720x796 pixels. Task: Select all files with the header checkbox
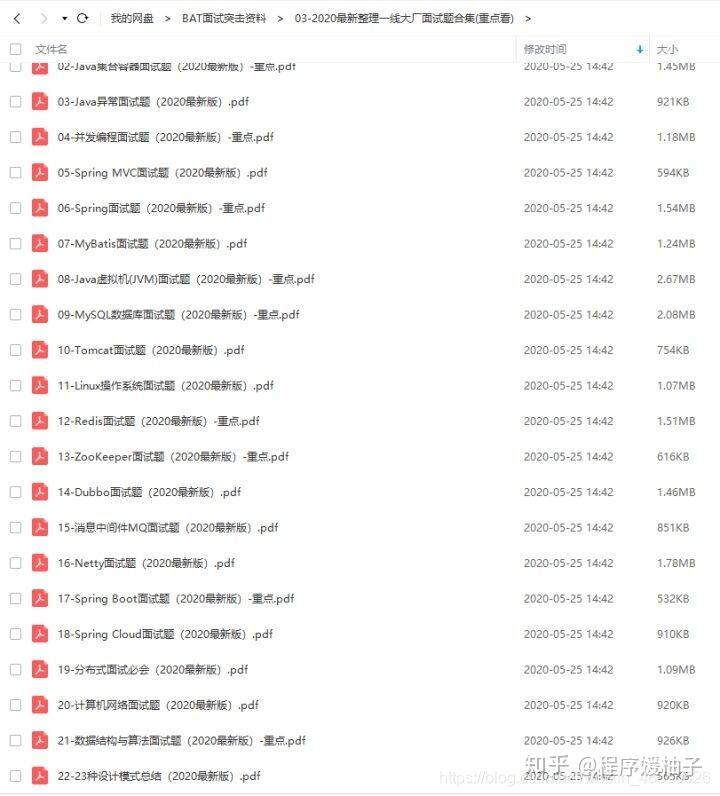(15, 49)
